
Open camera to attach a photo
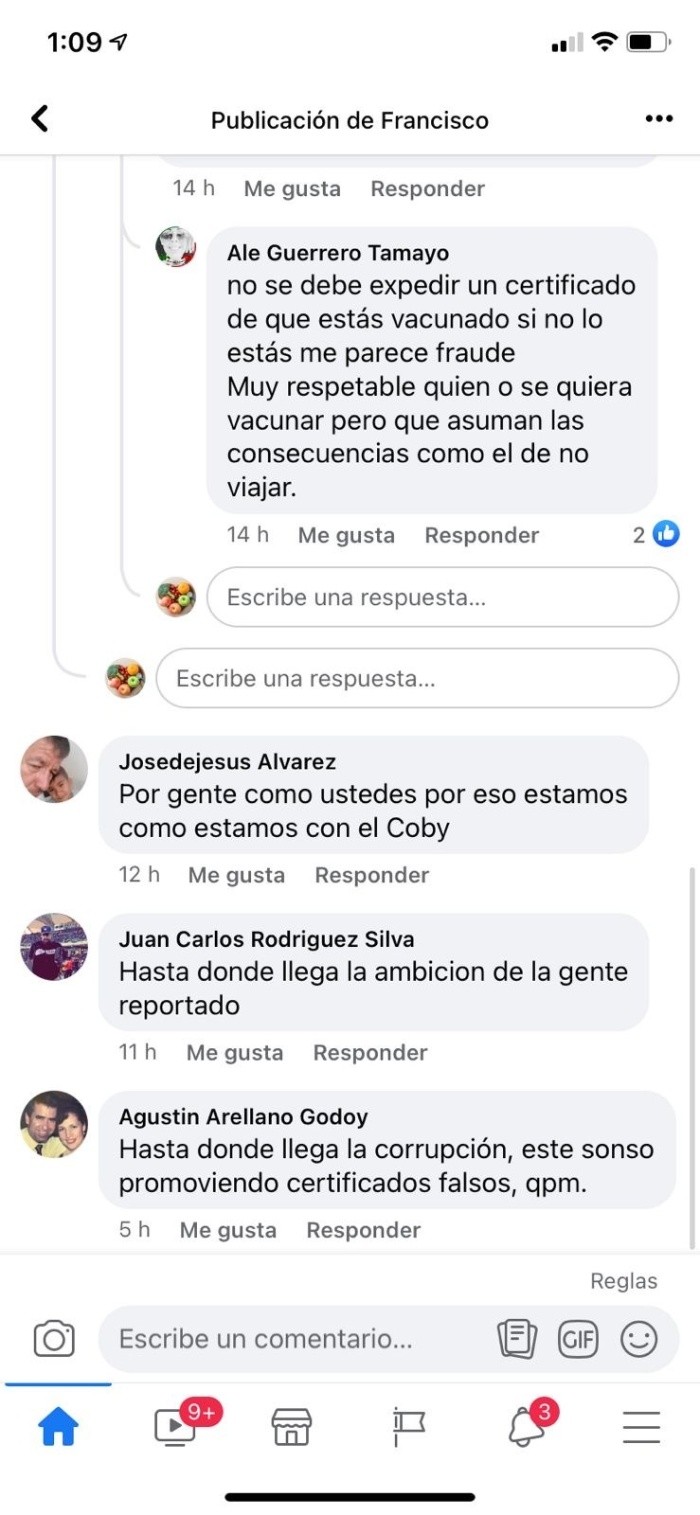point(54,1339)
